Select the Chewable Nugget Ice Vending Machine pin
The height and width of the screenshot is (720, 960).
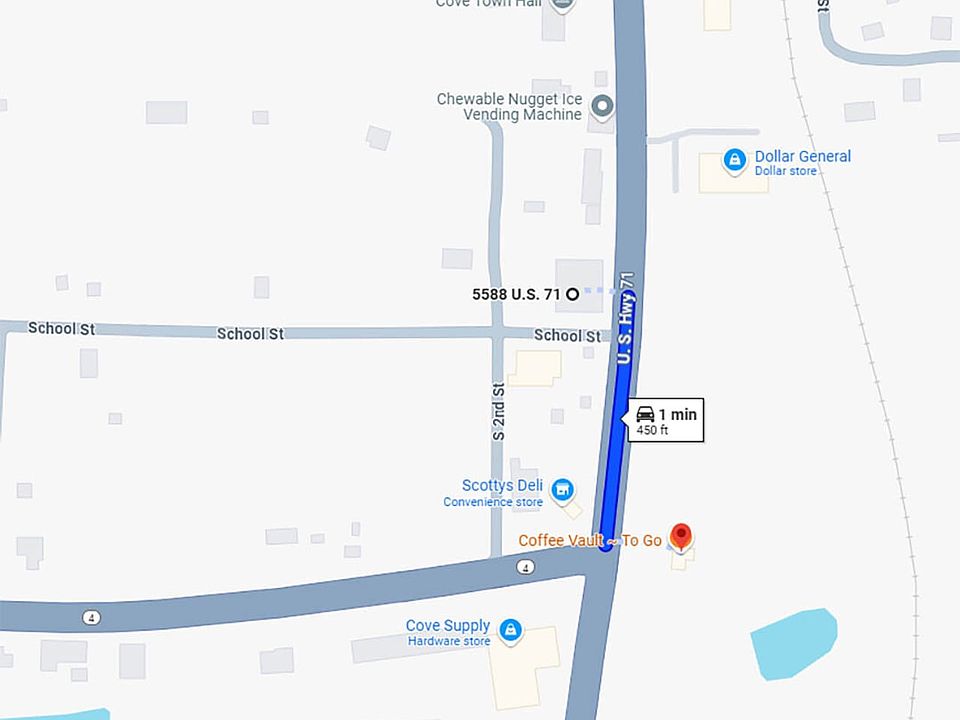pyautogui.click(x=602, y=105)
